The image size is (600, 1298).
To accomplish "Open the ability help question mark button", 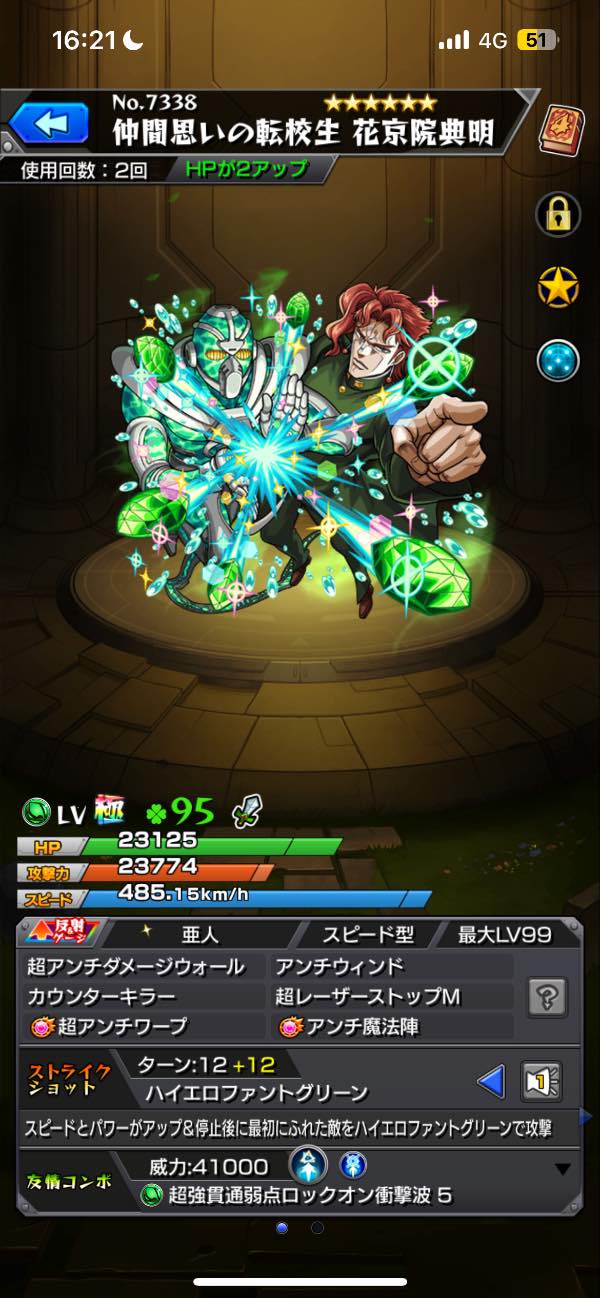I will (548, 996).
